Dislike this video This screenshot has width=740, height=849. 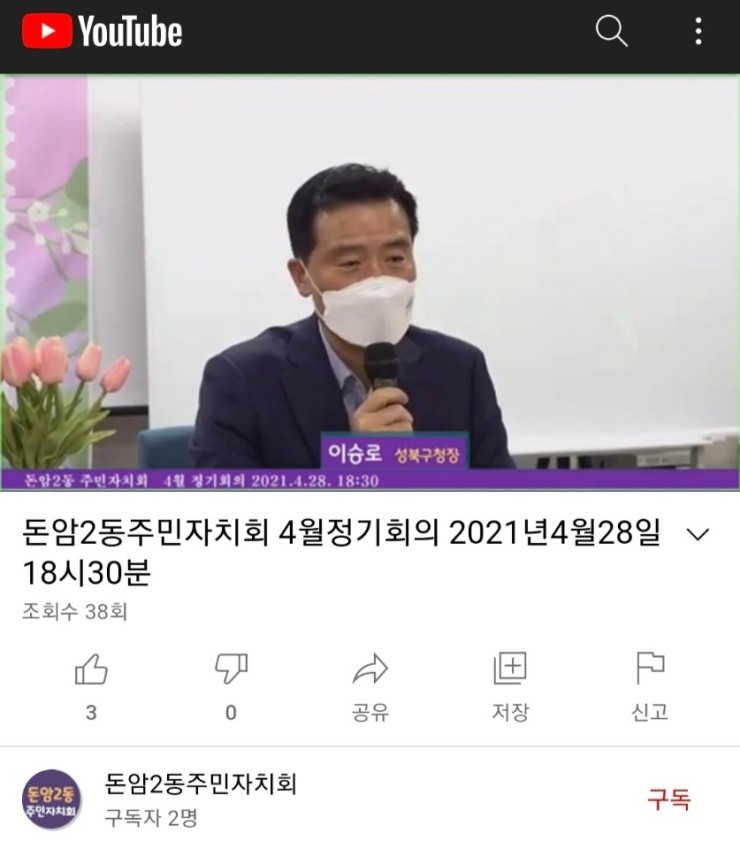tap(231, 669)
